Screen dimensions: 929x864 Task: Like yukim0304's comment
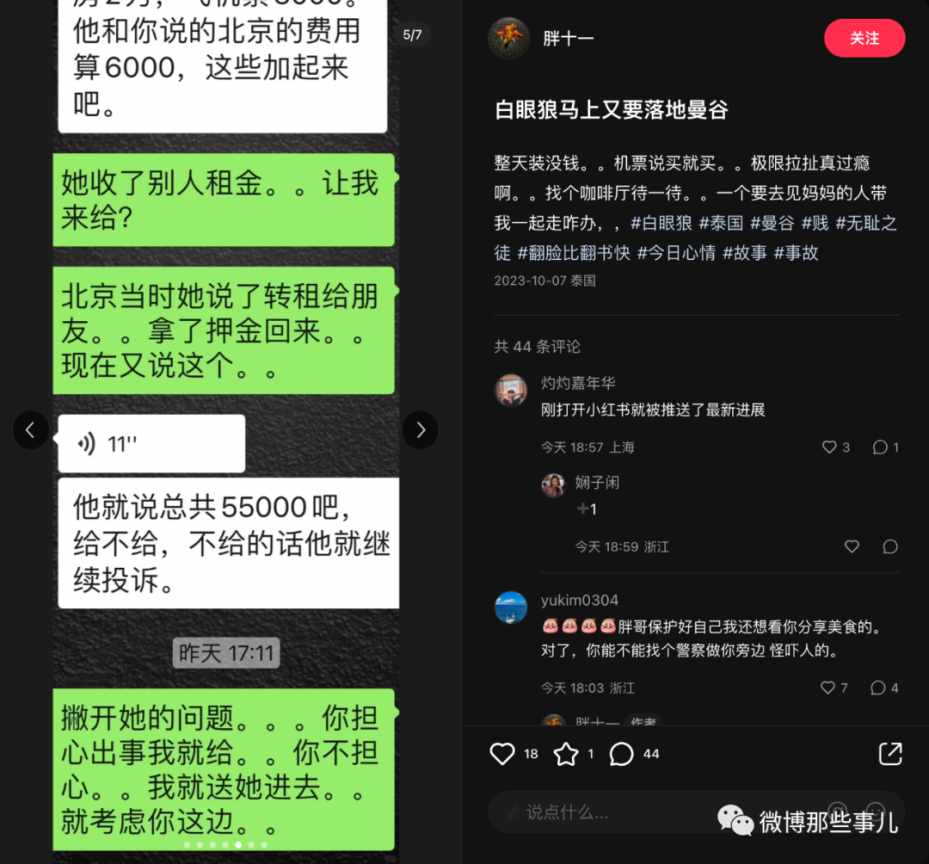pyautogui.click(x=828, y=687)
